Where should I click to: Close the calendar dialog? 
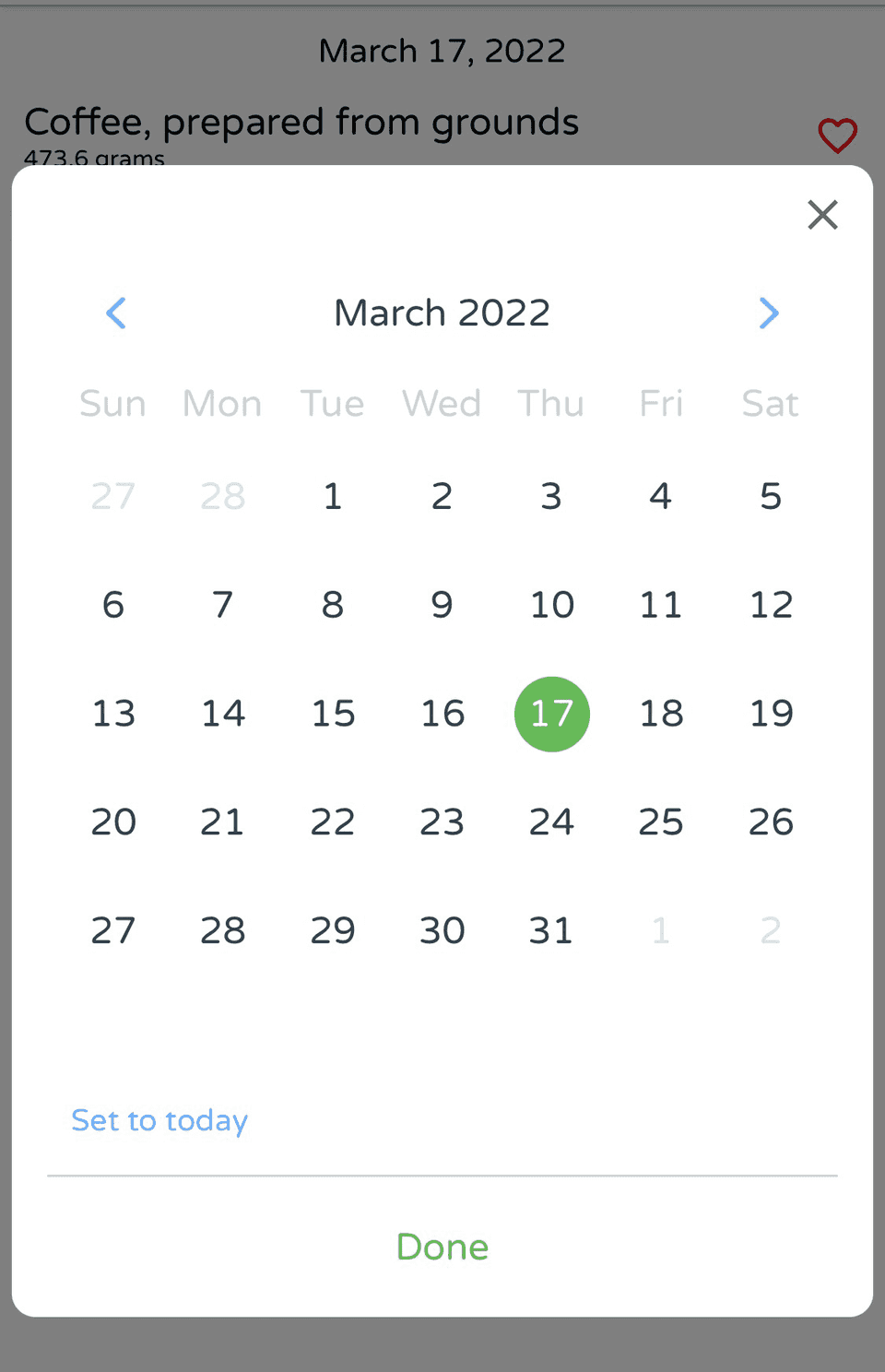[x=822, y=215]
